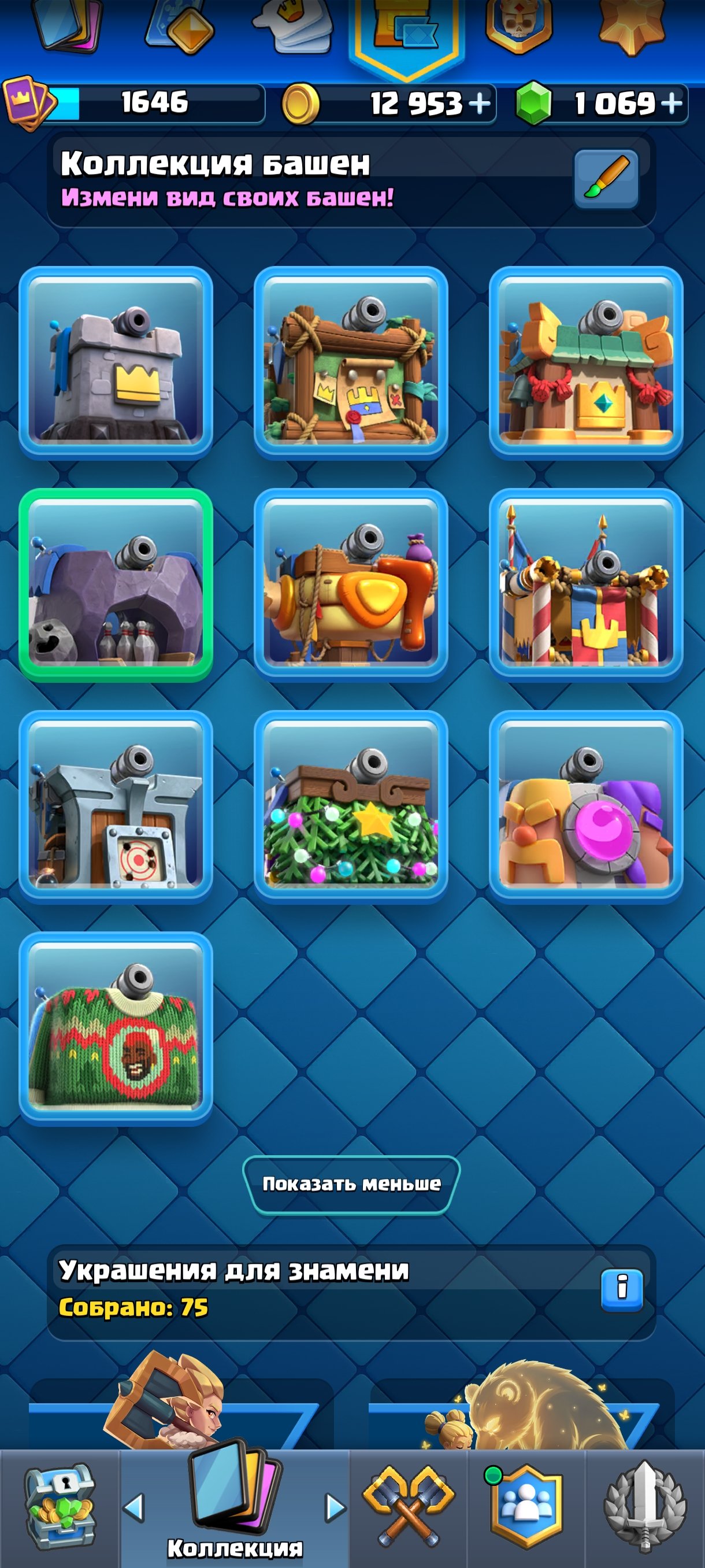Open info about banner decorations

[x=622, y=1290]
